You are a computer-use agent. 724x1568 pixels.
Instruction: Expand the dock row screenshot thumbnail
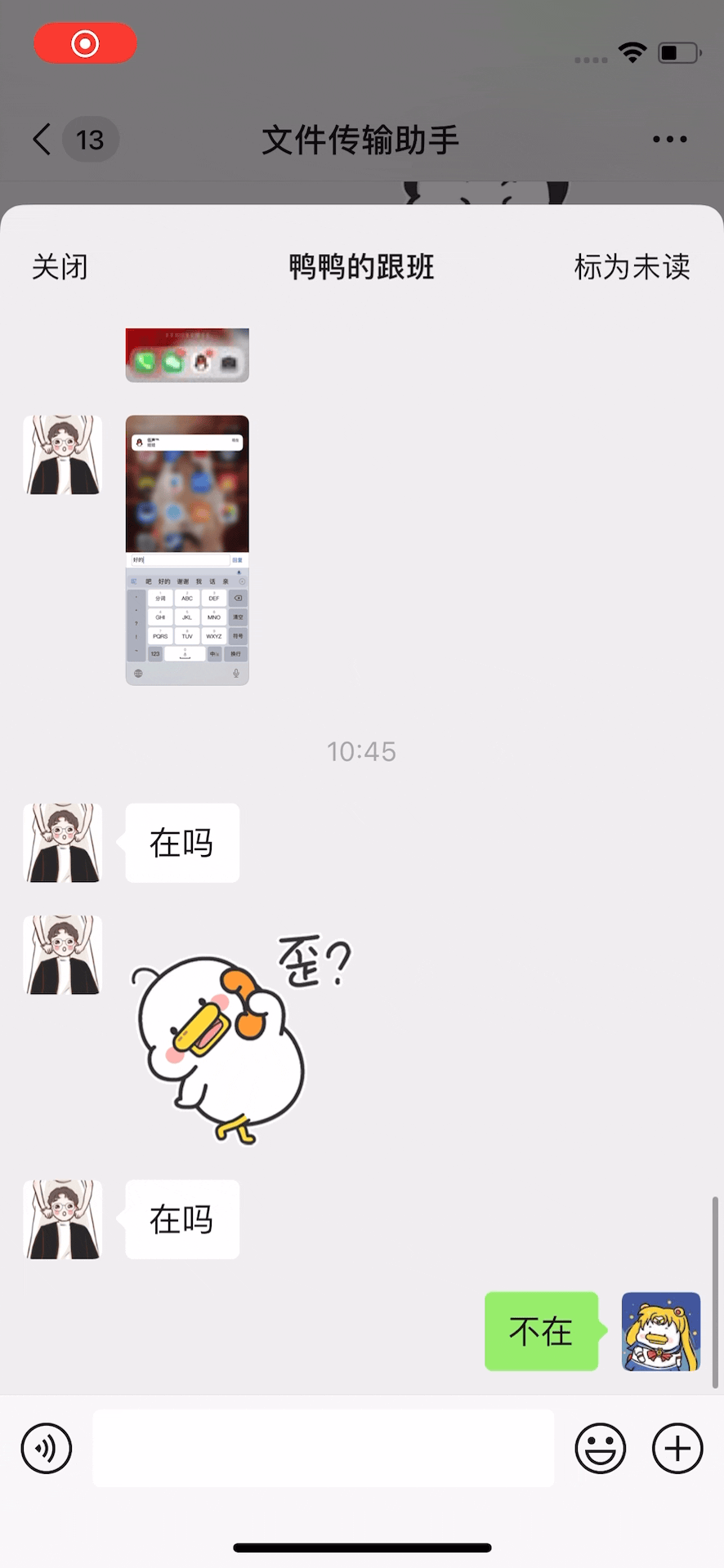tap(186, 354)
